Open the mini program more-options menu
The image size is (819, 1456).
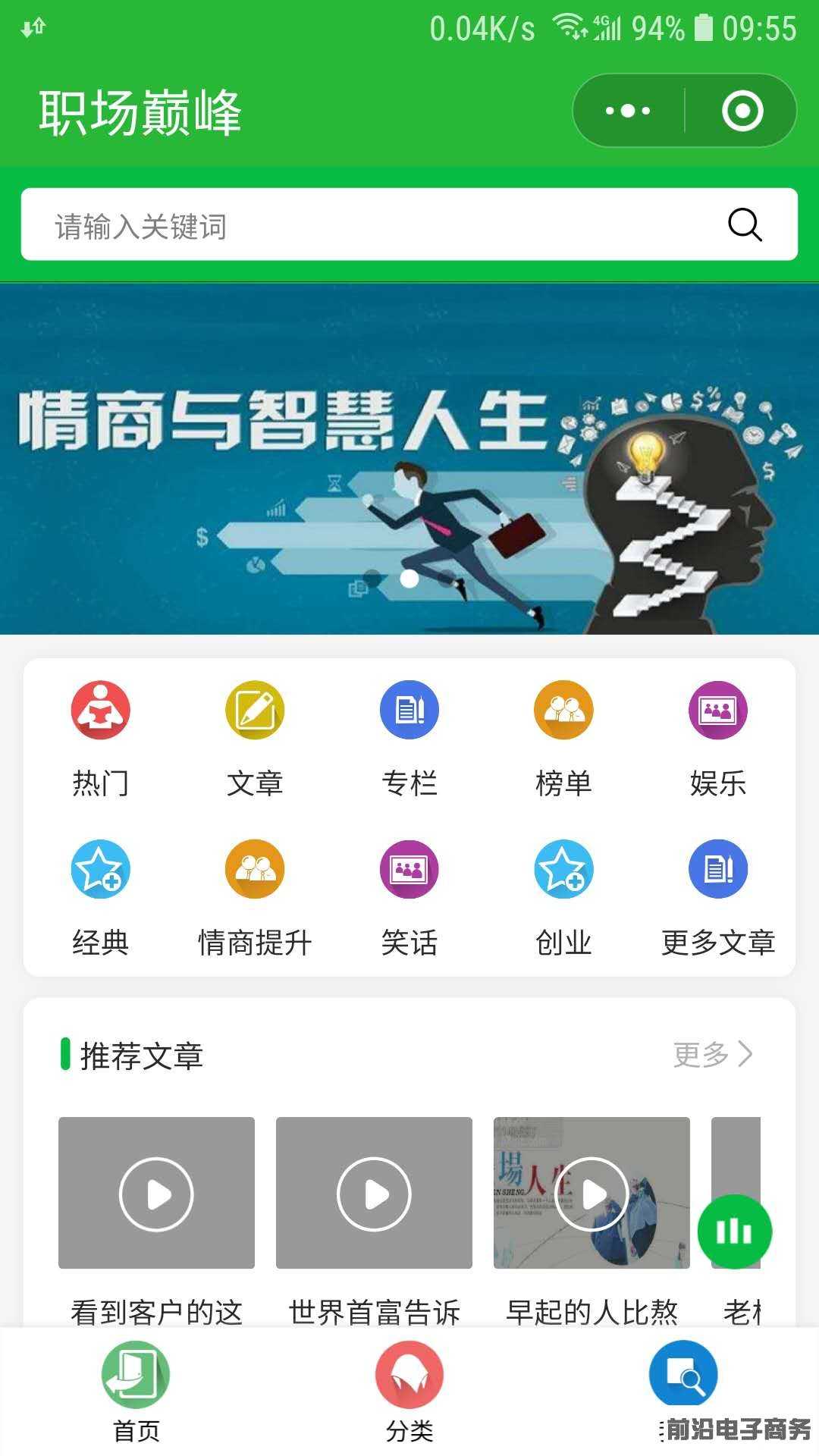tap(628, 111)
